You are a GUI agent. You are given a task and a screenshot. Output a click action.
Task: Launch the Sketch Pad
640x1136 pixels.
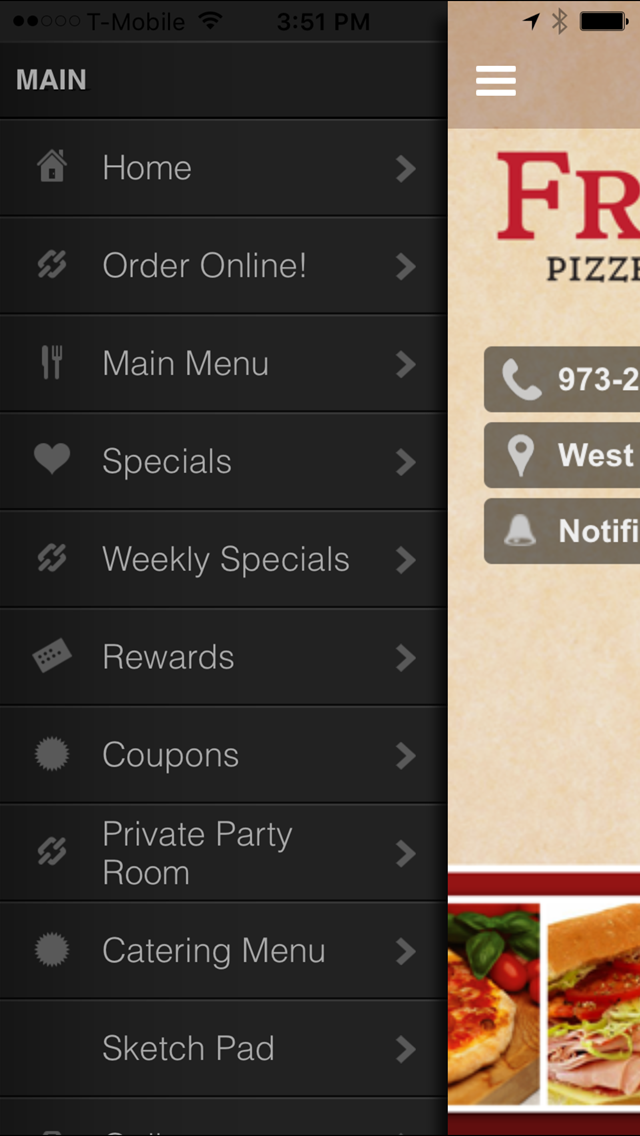click(x=223, y=1048)
